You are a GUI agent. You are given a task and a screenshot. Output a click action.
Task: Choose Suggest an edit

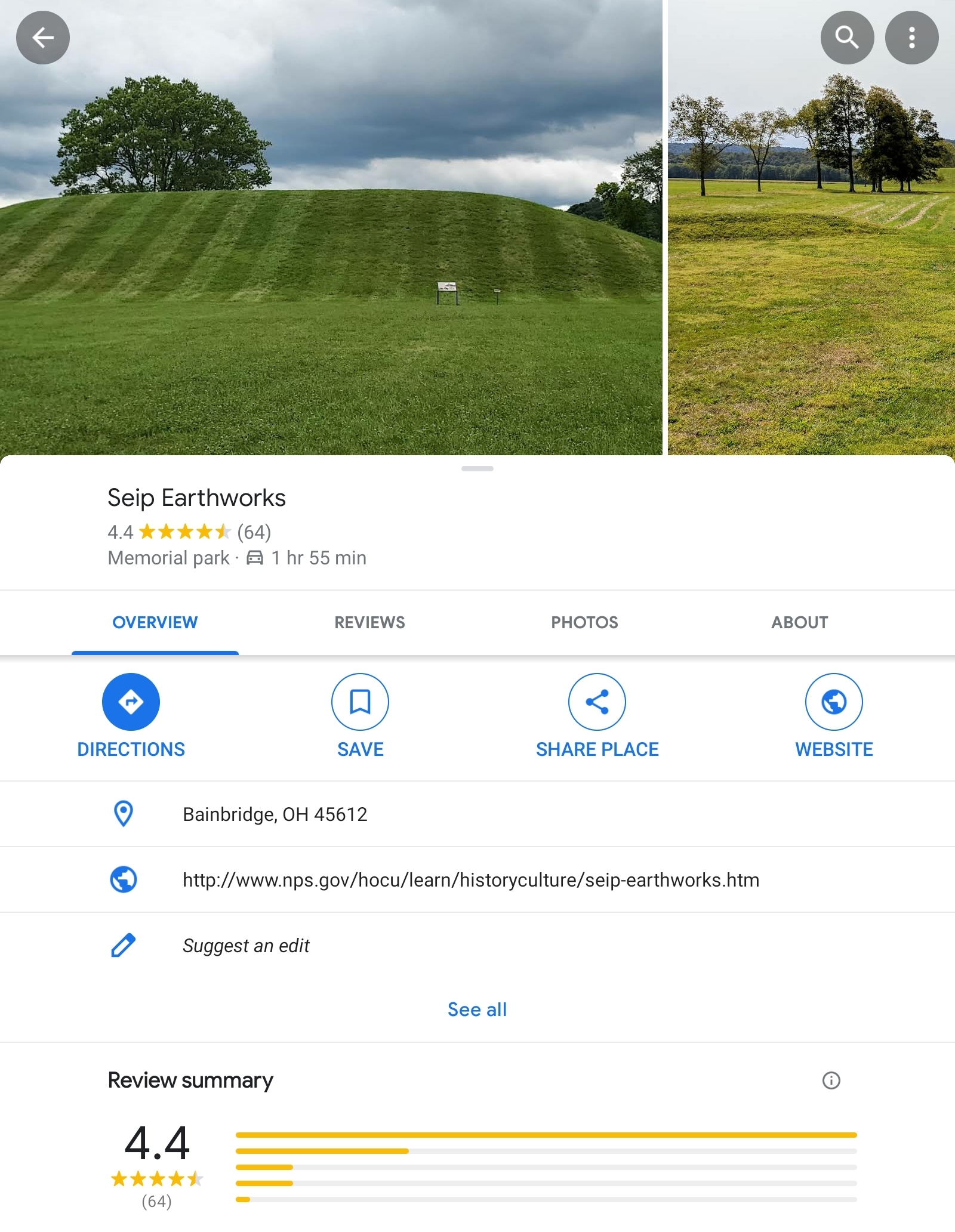[246, 946]
